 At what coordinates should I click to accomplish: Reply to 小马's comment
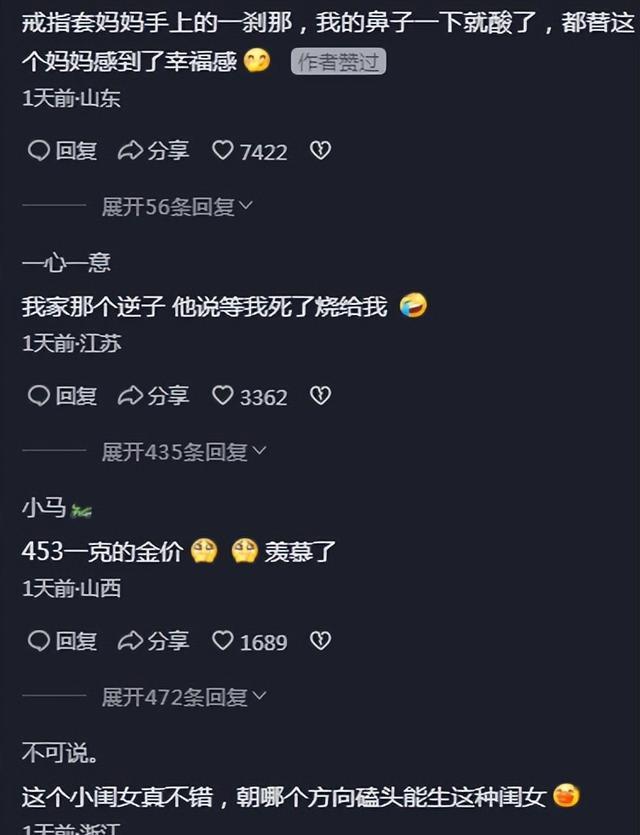[62, 641]
